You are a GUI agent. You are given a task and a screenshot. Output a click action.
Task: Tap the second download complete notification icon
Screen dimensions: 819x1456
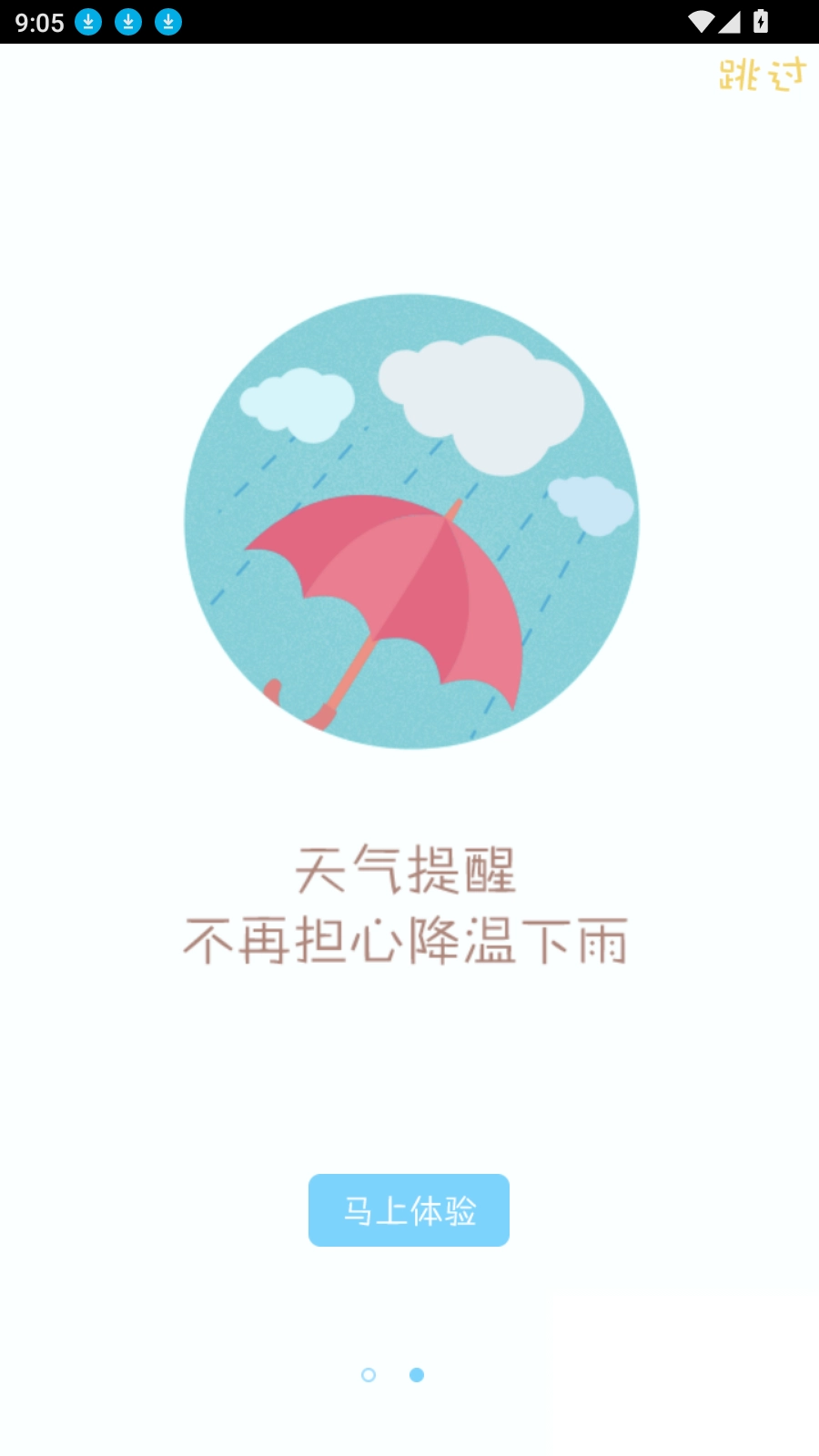coord(127,22)
